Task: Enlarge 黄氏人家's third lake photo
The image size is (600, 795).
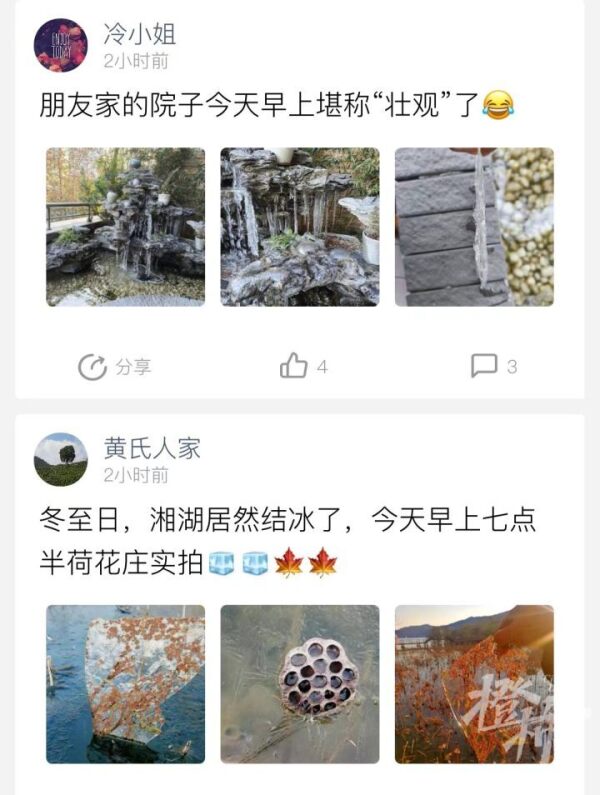Action: tap(474, 684)
